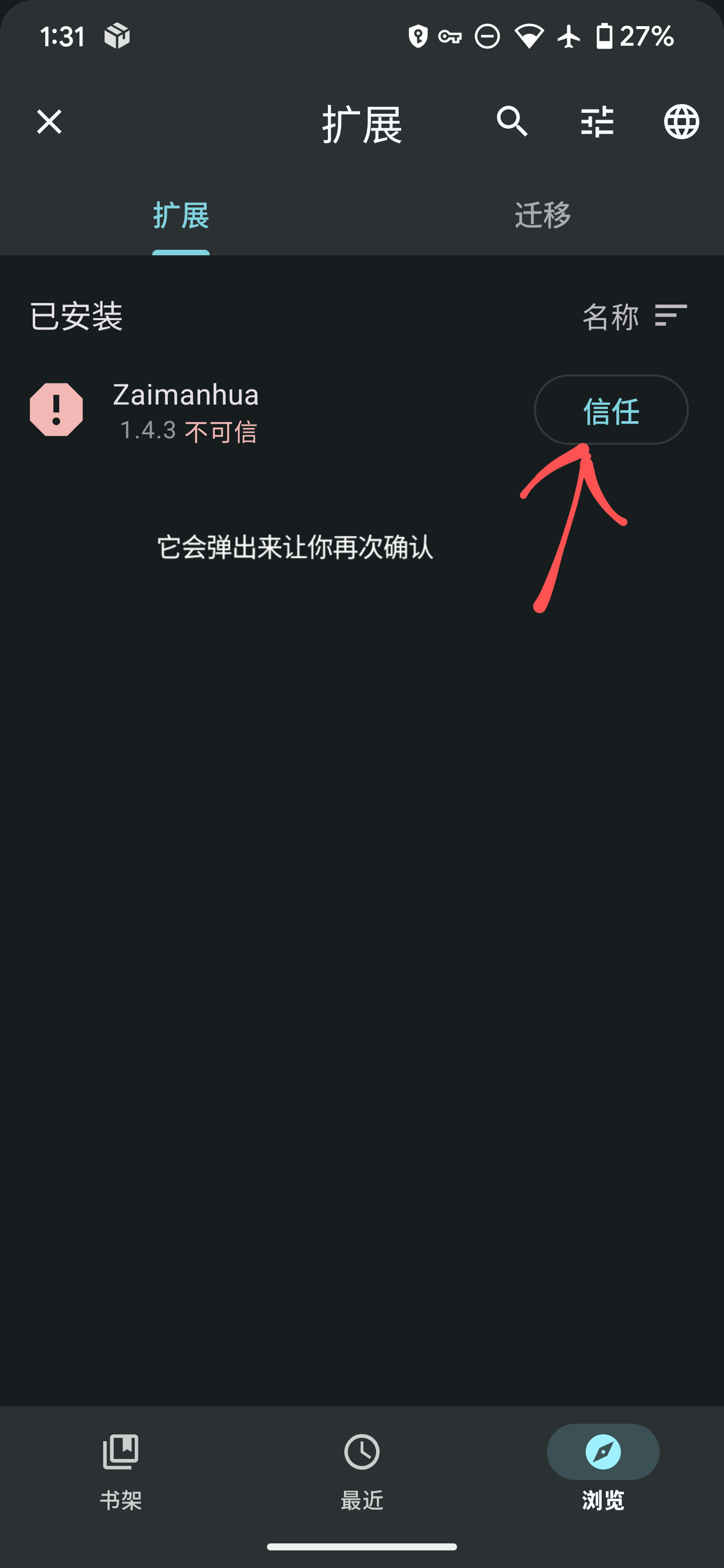The width and height of the screenshot is (724, 1568).
Task: Switch to the 迁移 tab
Action: pyautogui.click(x=542, y=215)
